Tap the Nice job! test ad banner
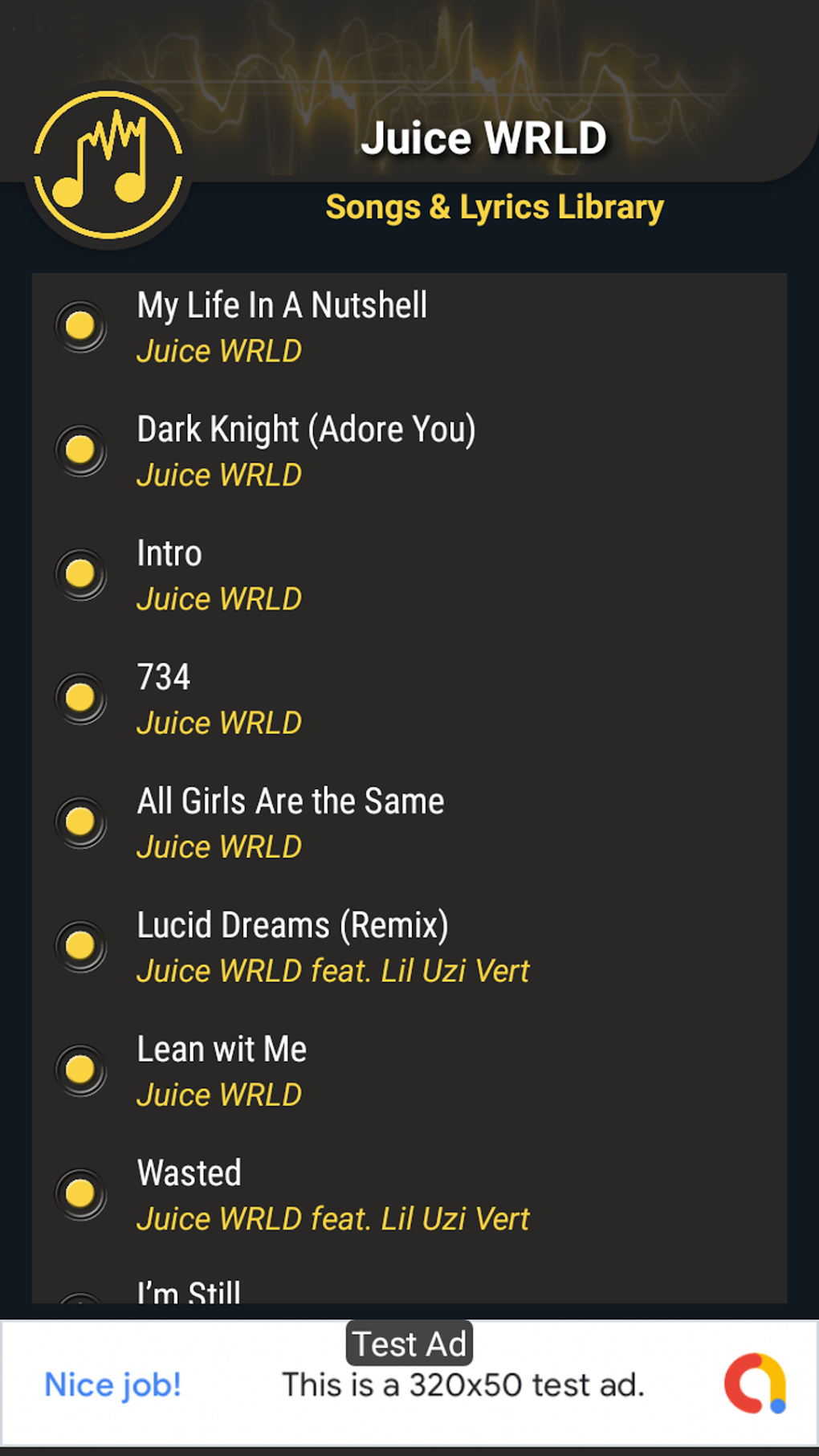819x1456 pixels. click(409, 1383)
